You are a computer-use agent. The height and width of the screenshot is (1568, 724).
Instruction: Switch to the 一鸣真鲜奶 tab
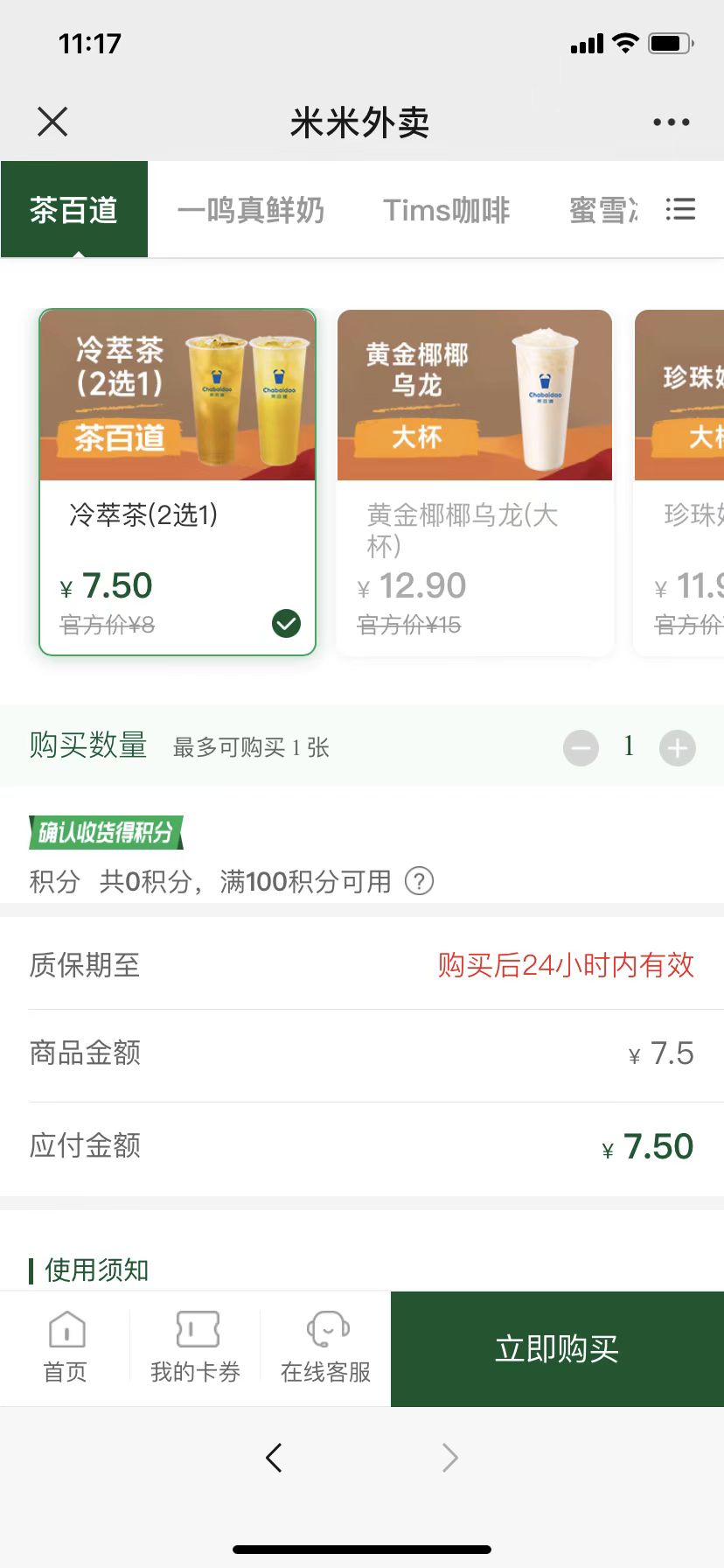click(x=251, y=210)
